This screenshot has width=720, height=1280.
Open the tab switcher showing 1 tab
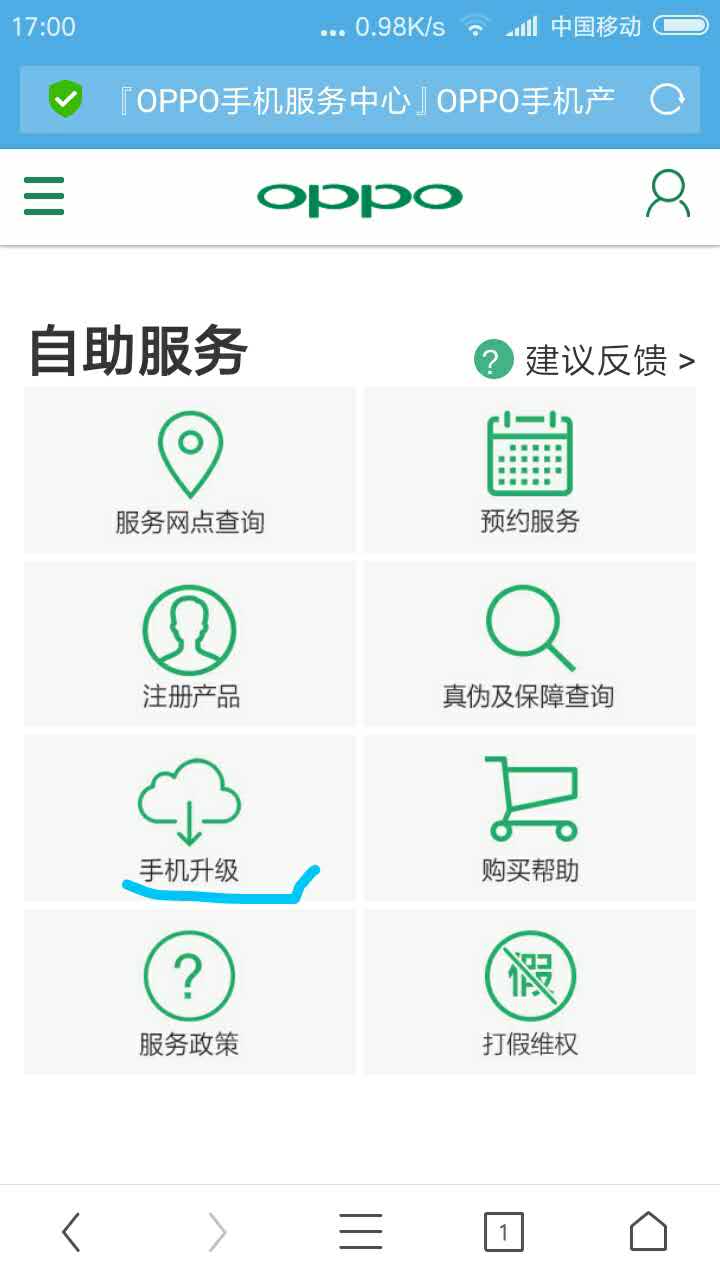tap(504, 1232)
